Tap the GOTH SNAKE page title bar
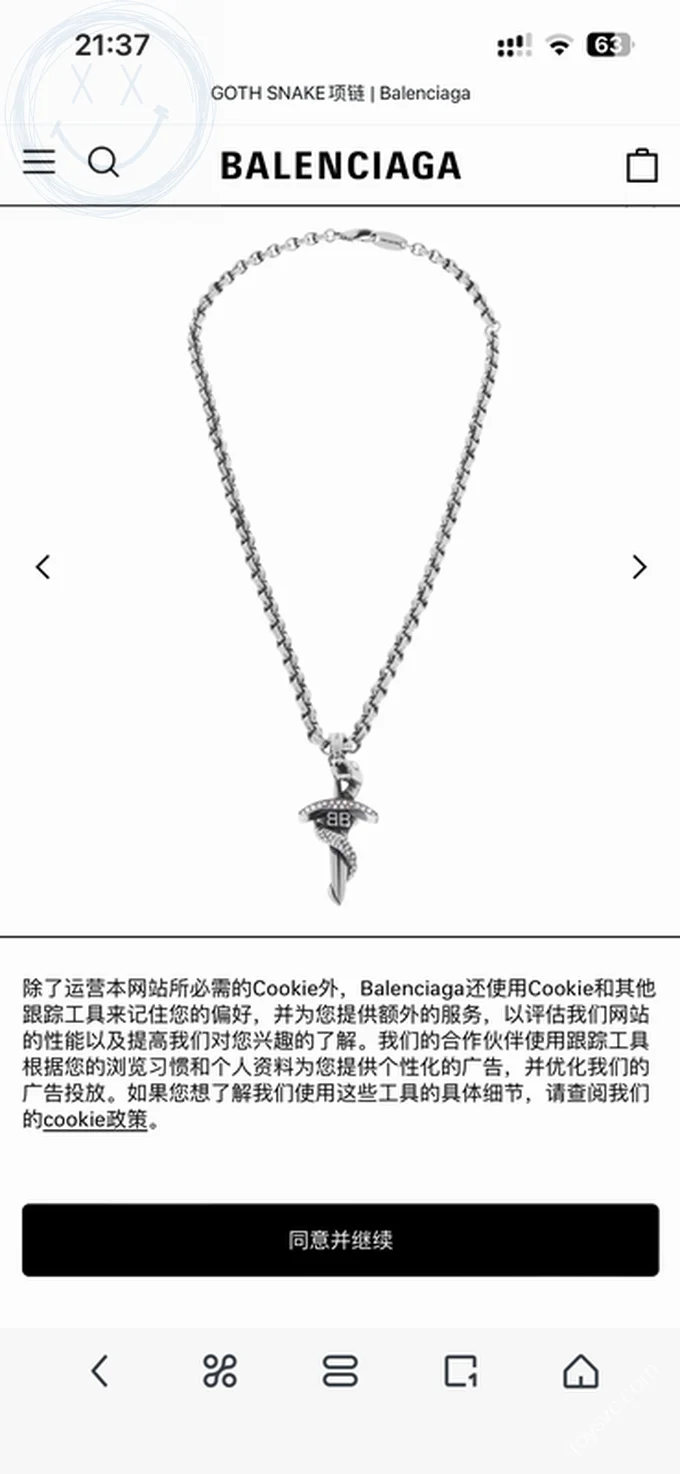680x1474 pixels. (340, 94)
